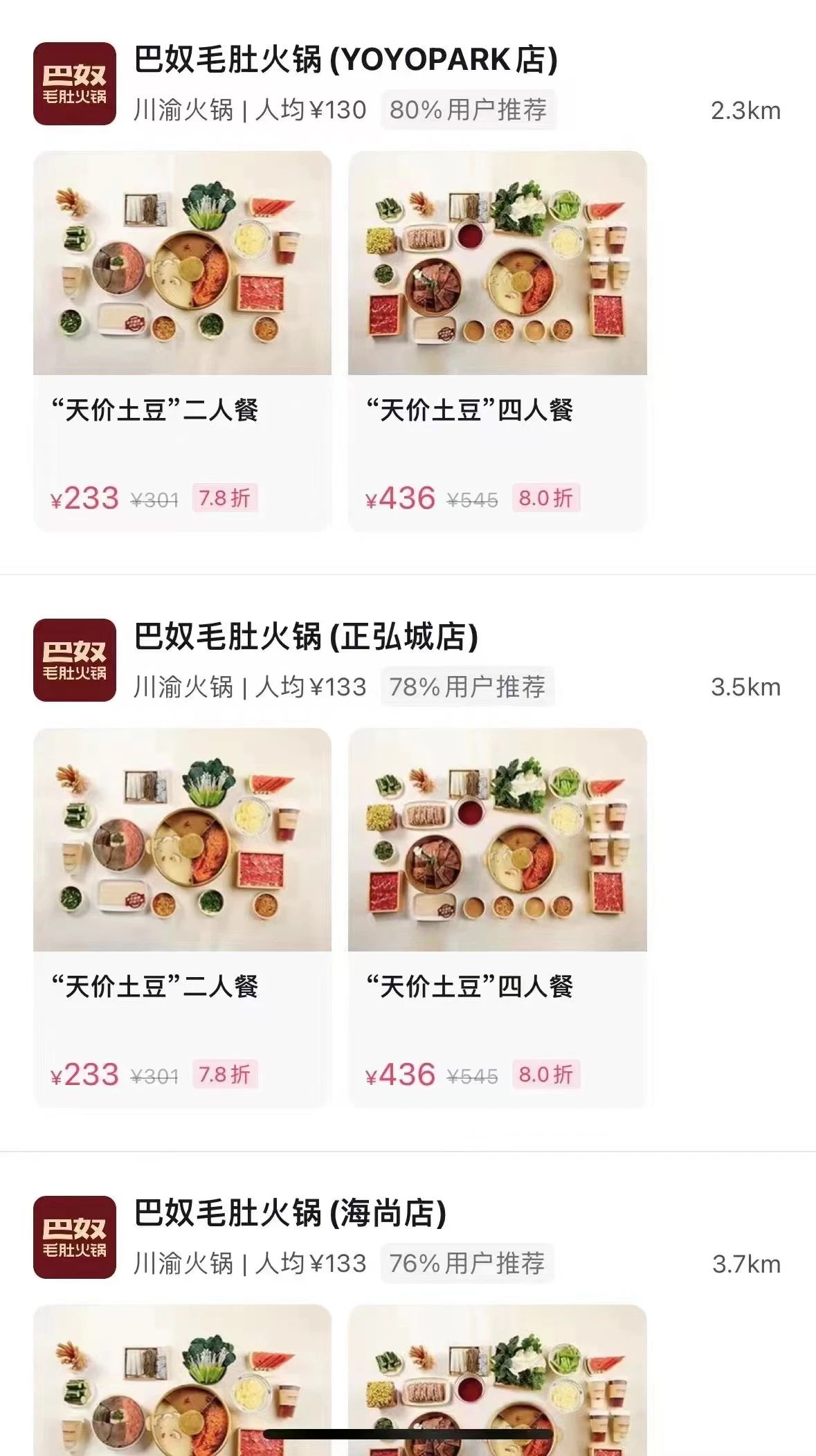Image resolution: width=816 pixels, height=1456 pixels.
Task: Open 巴奴毛肚火锅 YOYOPARK店 restaurant page
Action: point(345,60)
